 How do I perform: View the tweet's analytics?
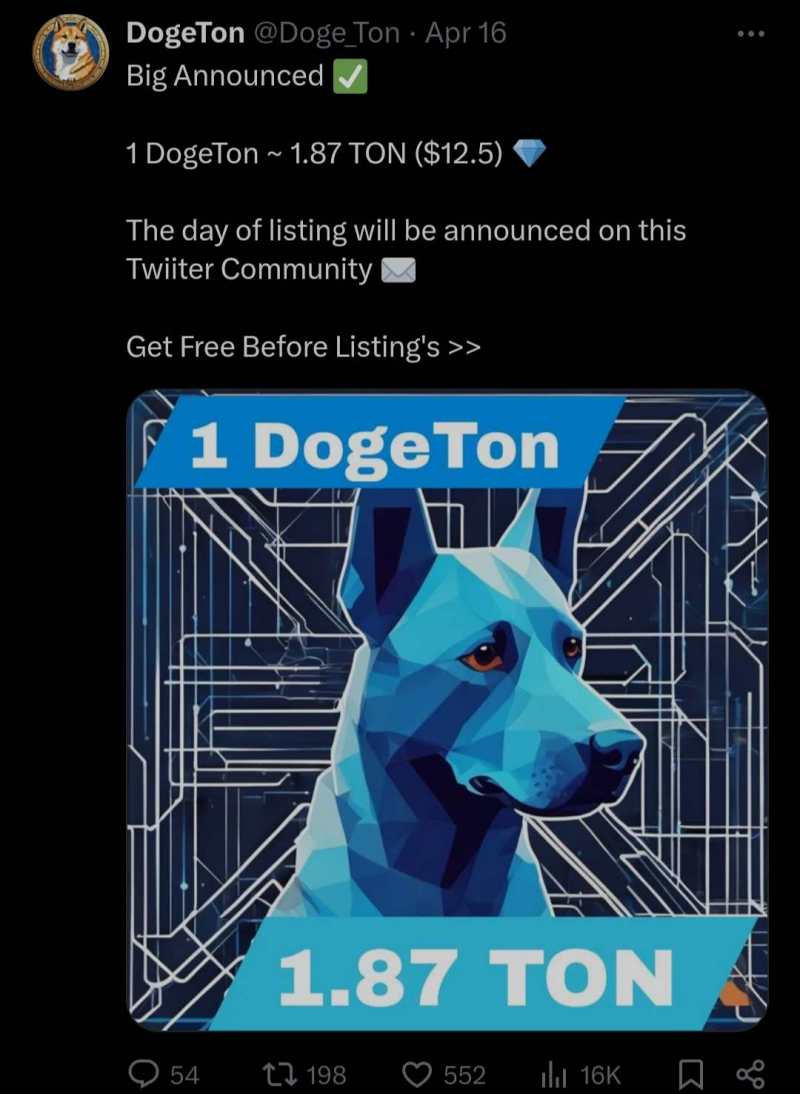(554, 1074)
